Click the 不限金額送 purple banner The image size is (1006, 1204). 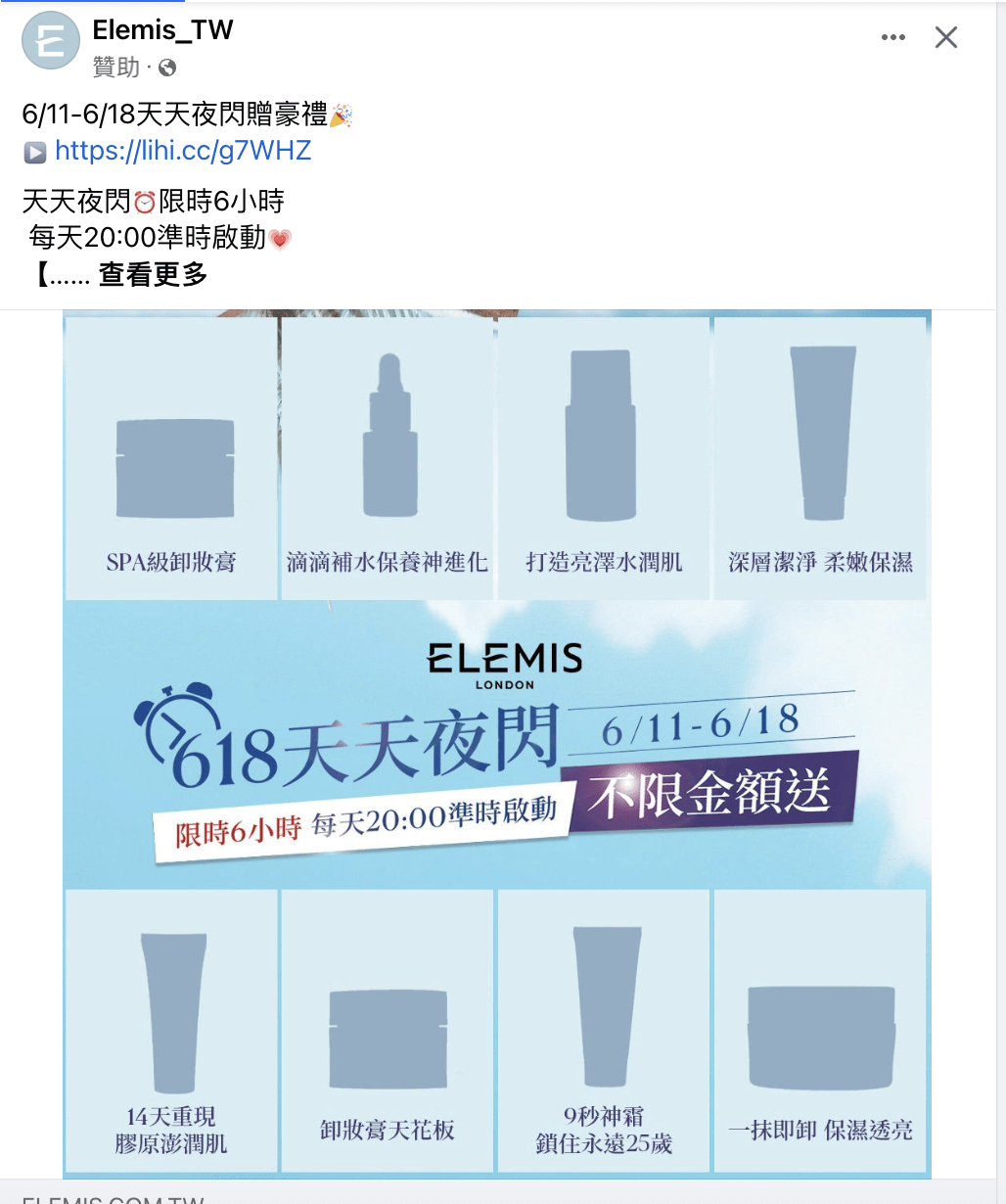point(711,793)
